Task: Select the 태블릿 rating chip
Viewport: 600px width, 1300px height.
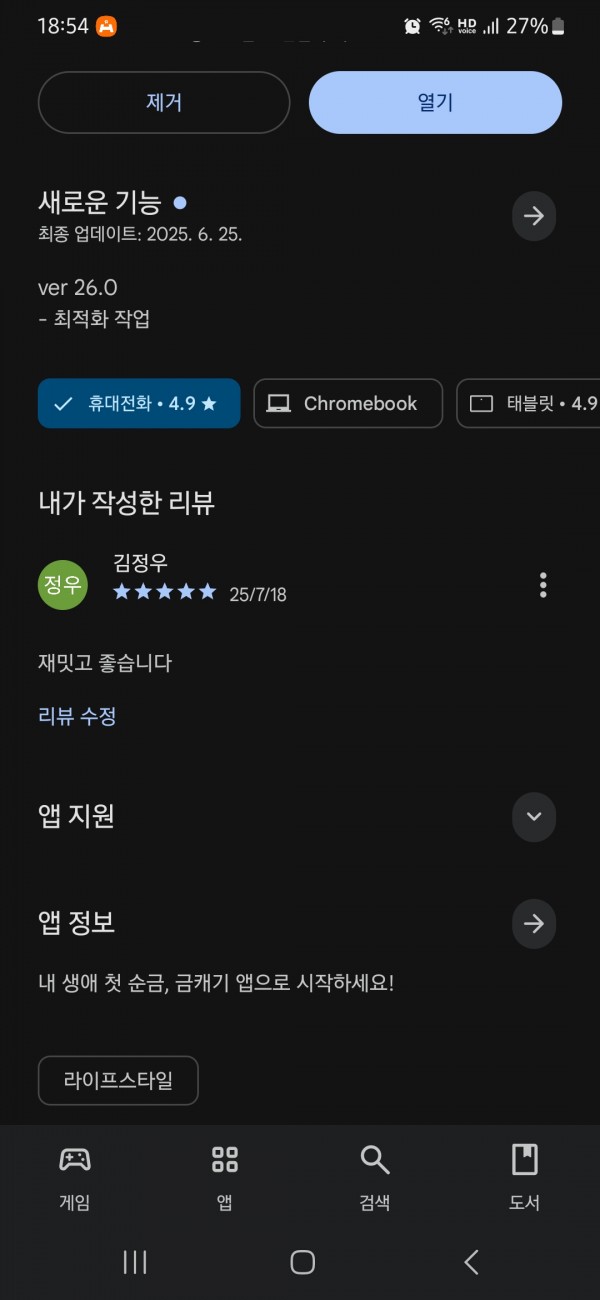Action: [x=528, y=403]
